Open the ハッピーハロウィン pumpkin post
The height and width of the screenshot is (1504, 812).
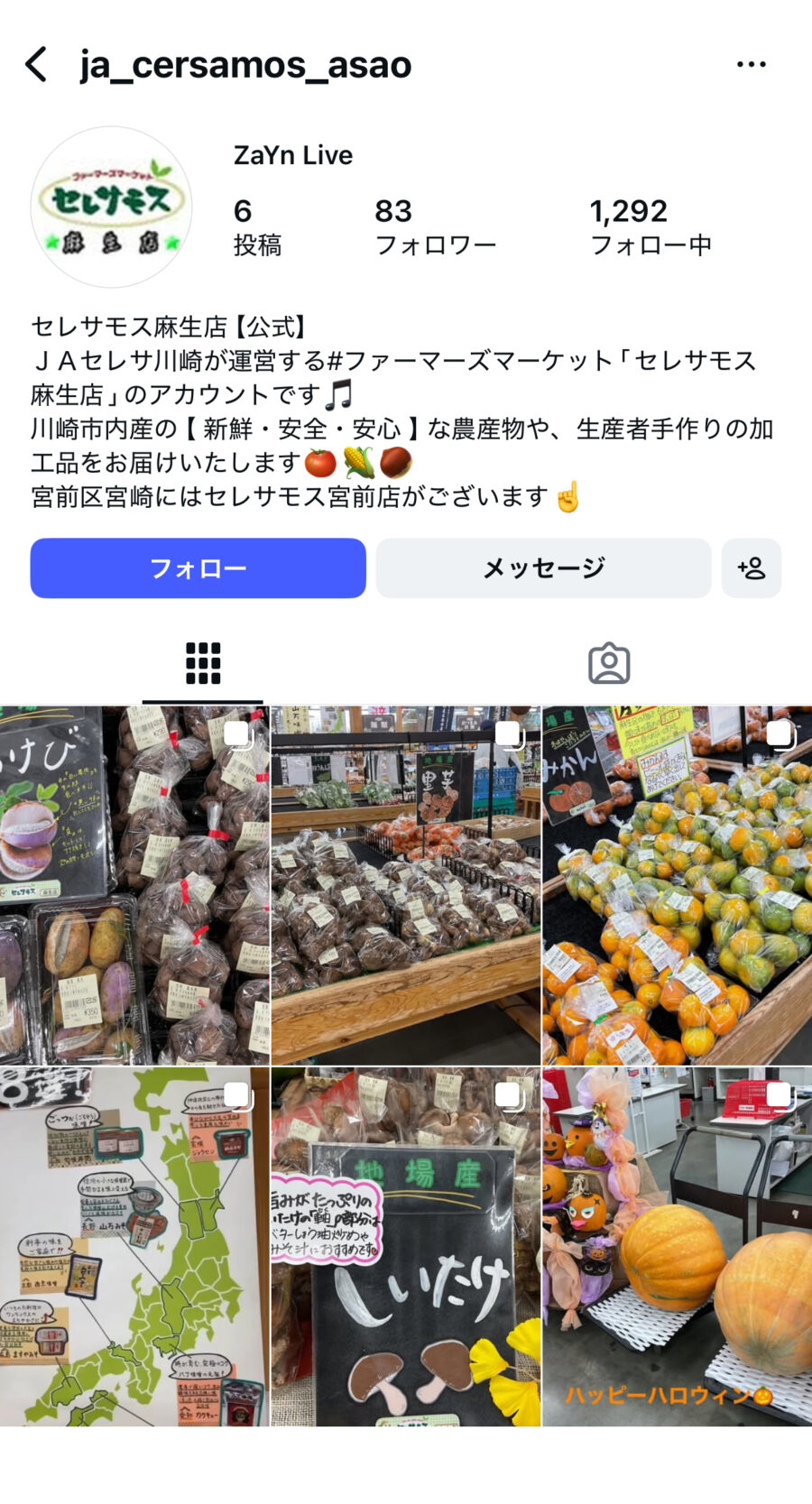point(677,1246)
